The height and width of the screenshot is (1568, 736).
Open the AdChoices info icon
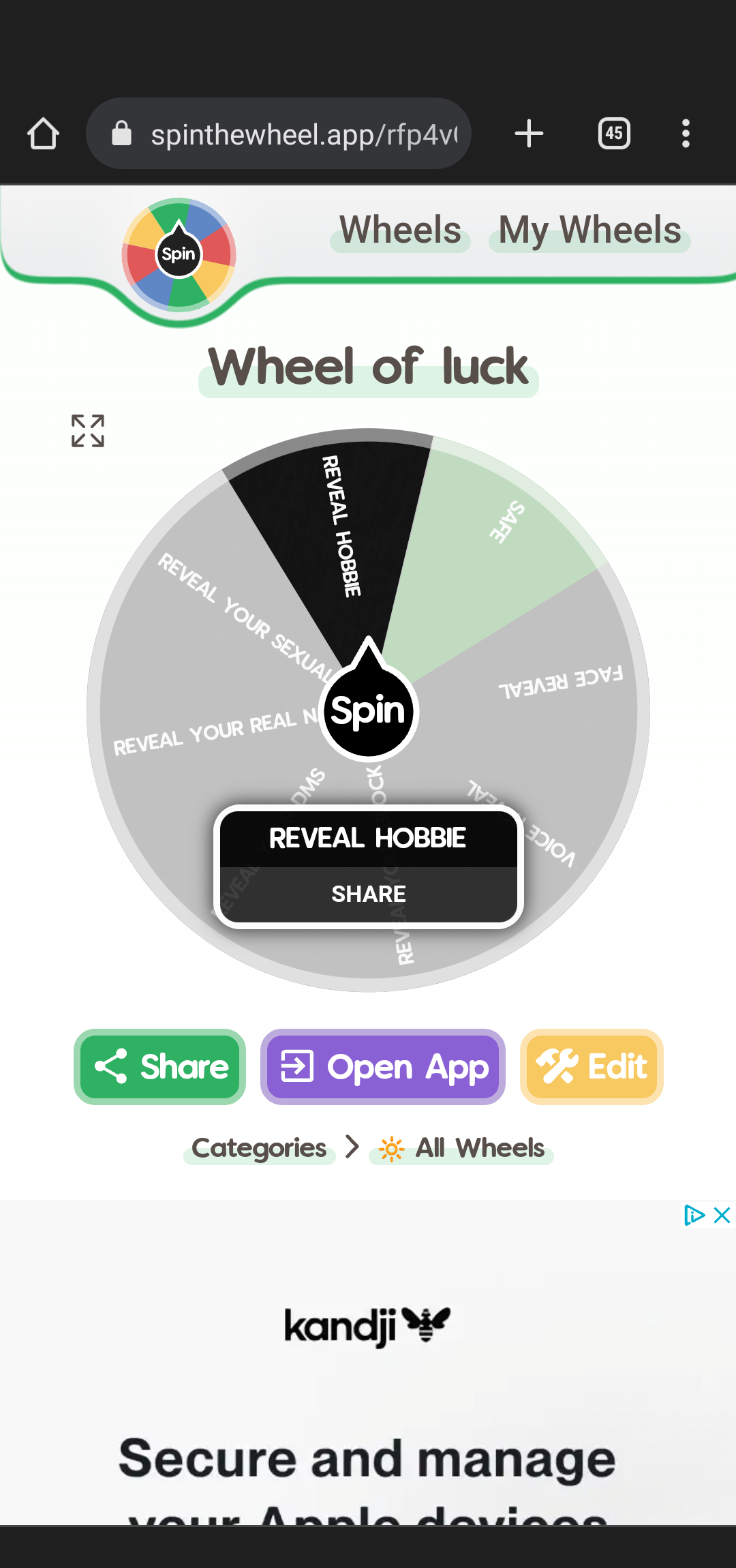pos(693,1215)
